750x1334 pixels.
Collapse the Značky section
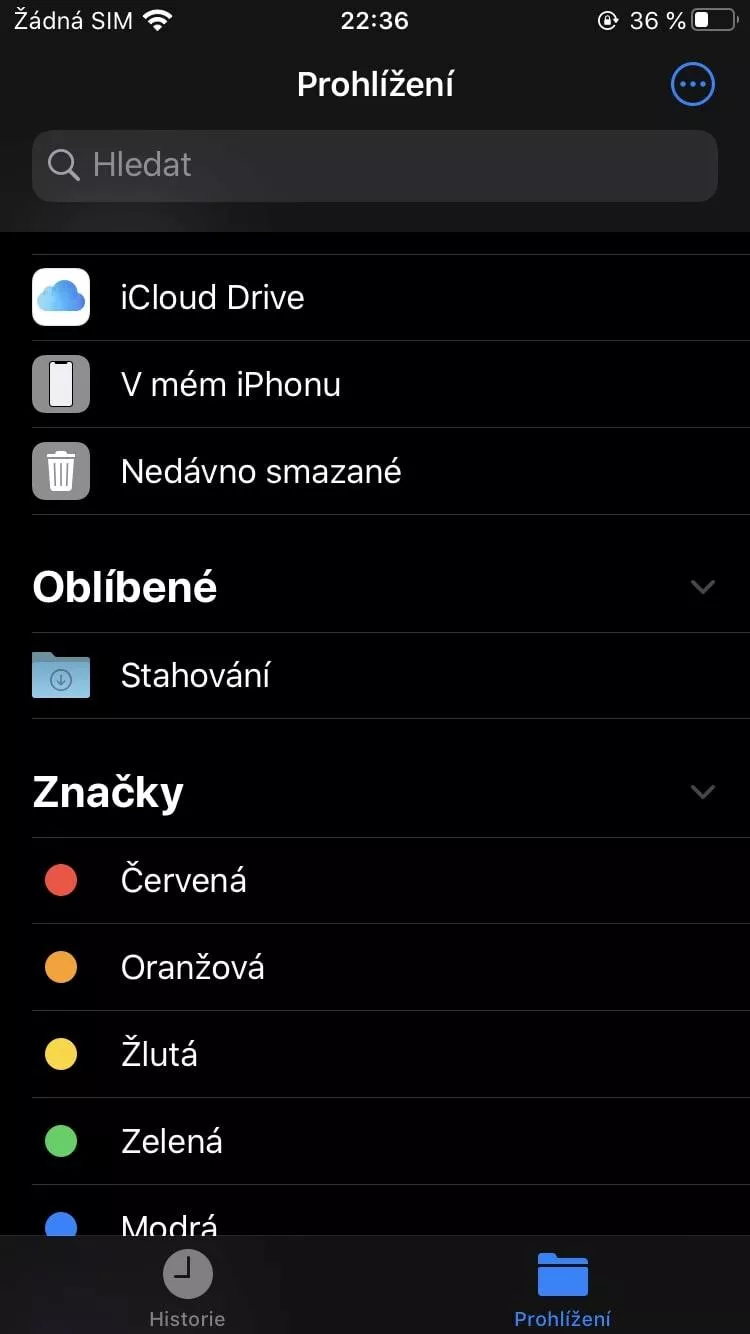coord(703,792)
